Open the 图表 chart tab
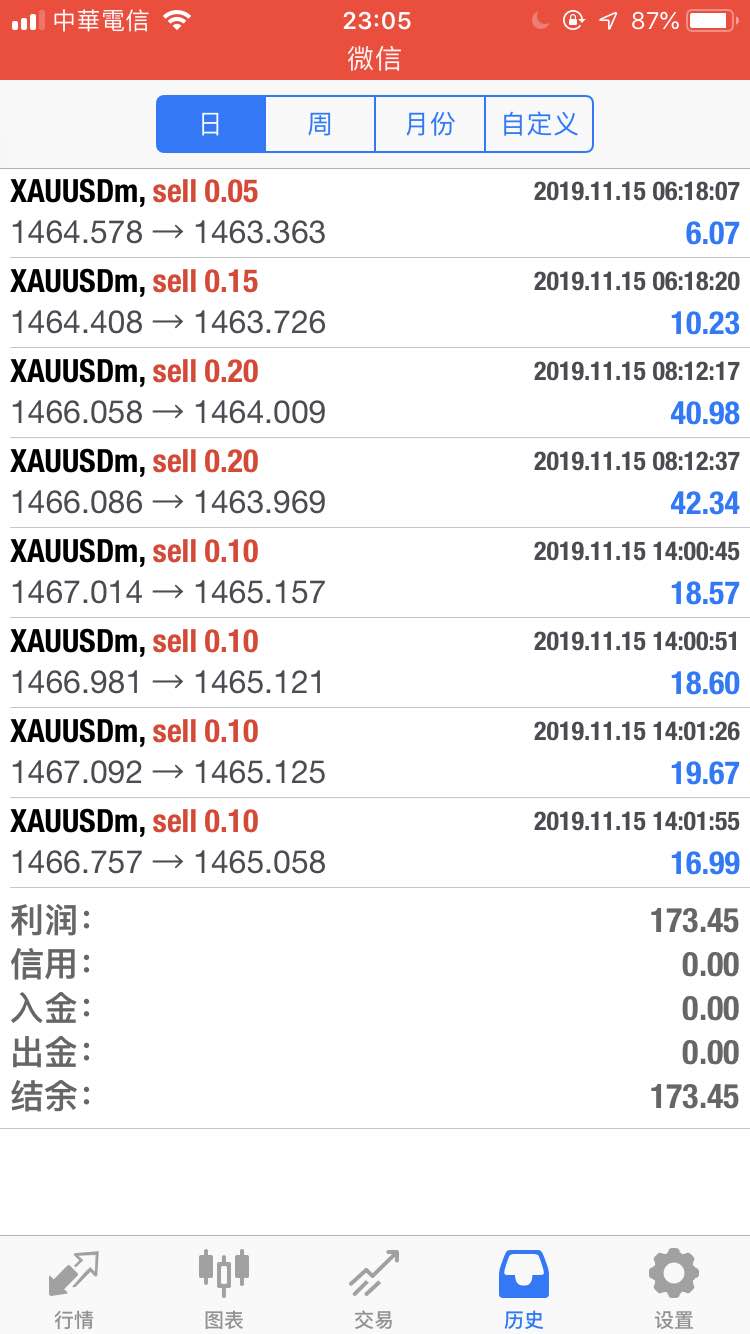 click(224, 1287)
